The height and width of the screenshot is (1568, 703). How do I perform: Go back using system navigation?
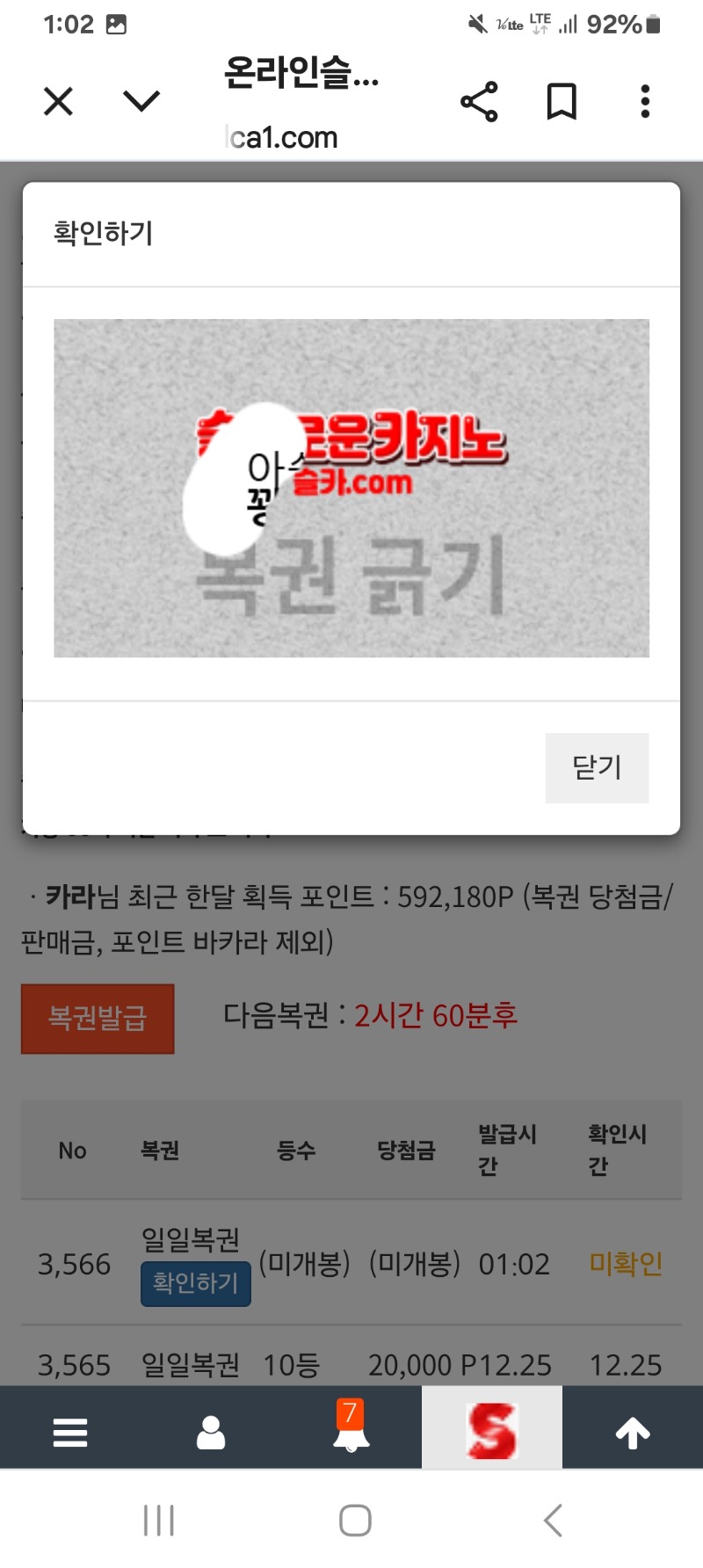(553, 1520)
